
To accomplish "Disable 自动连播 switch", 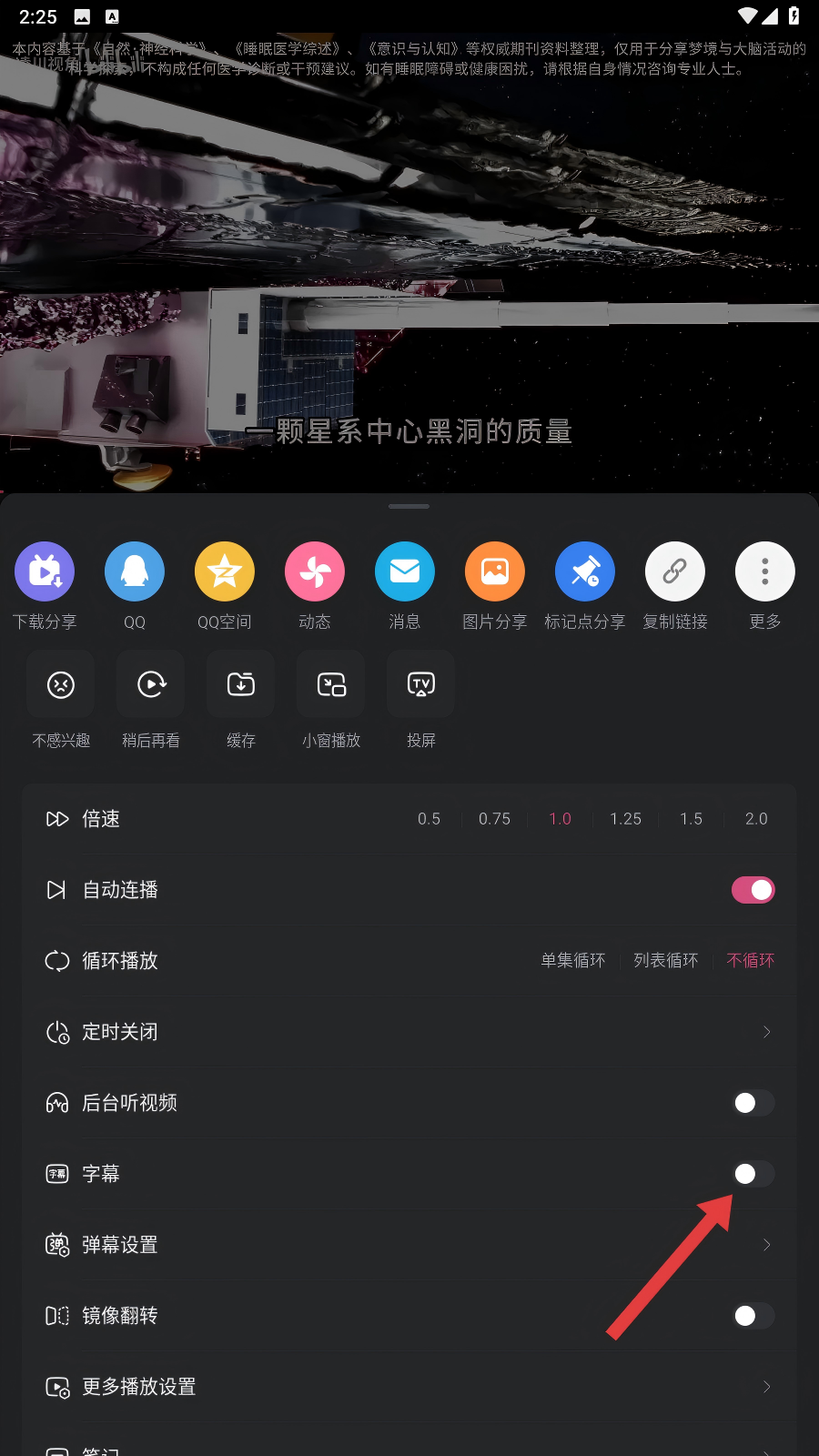I will tap(753, 890).
